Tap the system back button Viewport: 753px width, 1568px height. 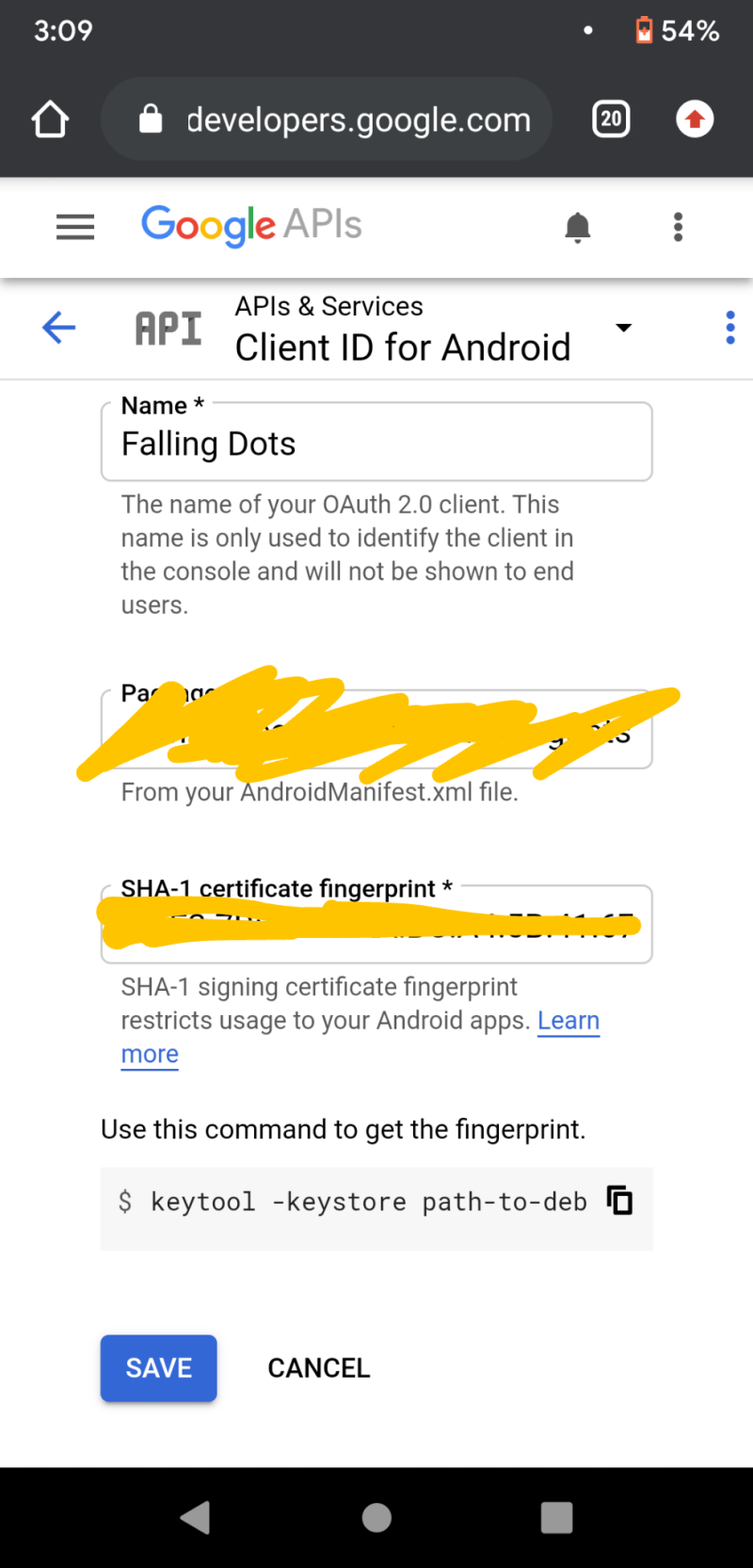[195, 1517]
